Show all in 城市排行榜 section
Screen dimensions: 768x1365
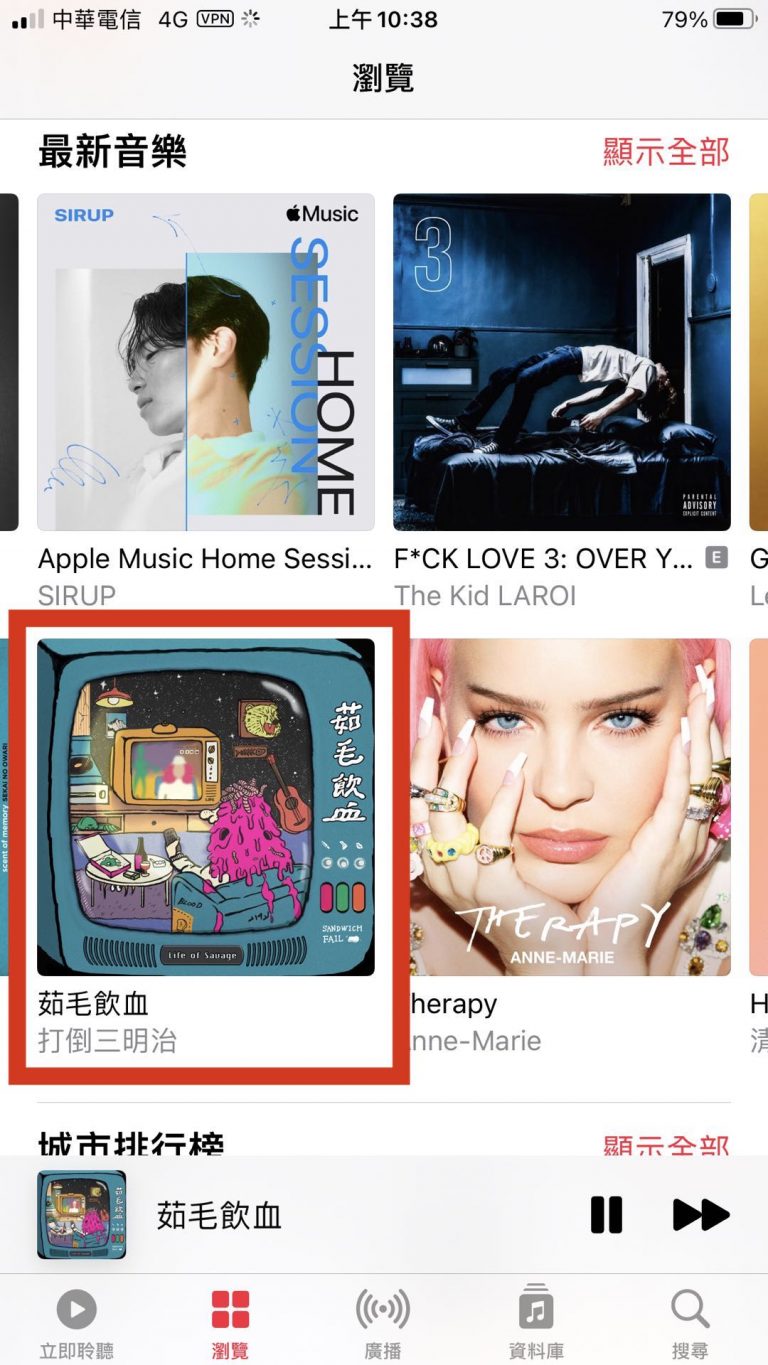pyautogui.click(x=666, y=1145)
